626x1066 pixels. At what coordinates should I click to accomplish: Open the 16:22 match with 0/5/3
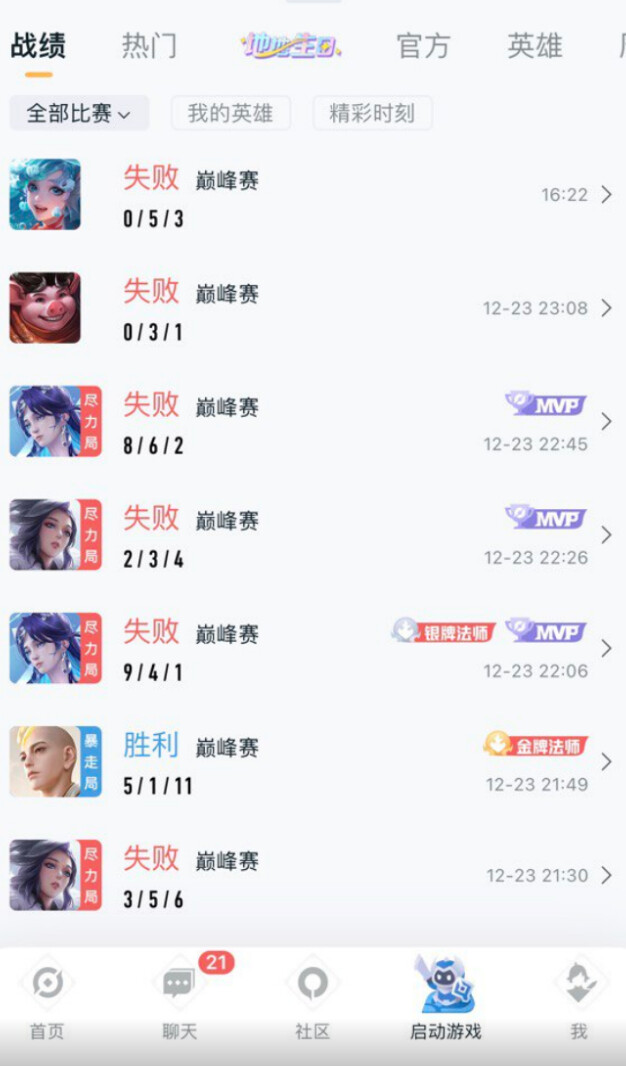click(313, 194)
